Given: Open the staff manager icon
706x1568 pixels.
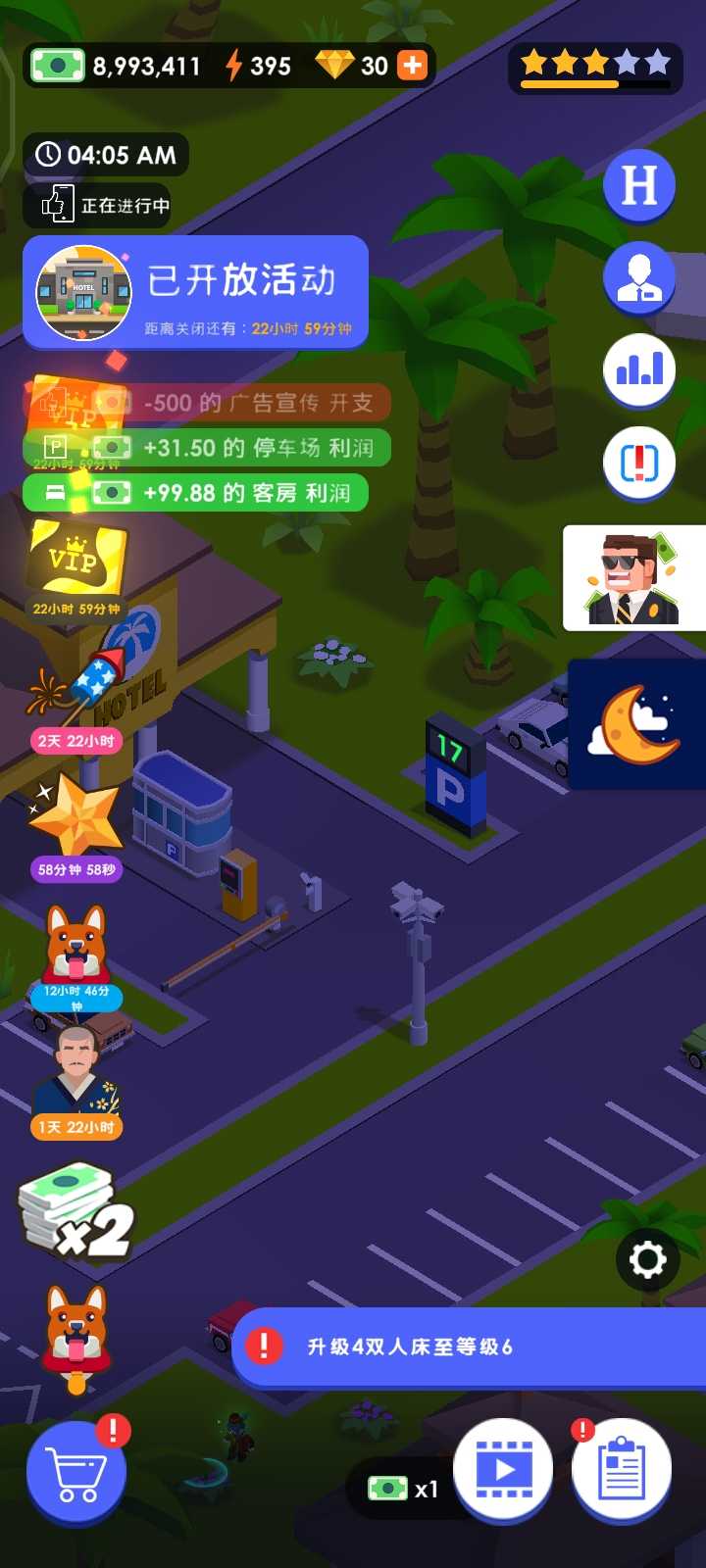Looking at the screenshot, I should [x=639, y=277].
